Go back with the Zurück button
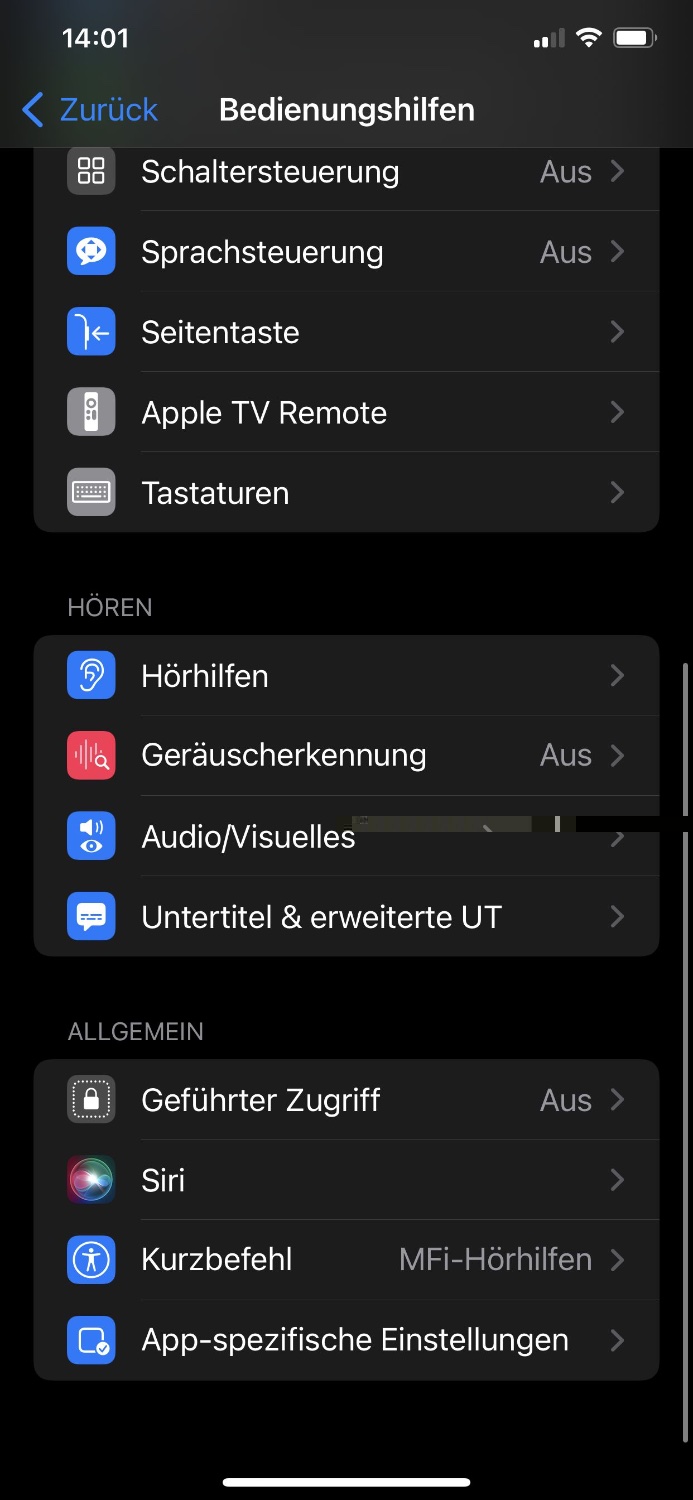 (90, 109)
